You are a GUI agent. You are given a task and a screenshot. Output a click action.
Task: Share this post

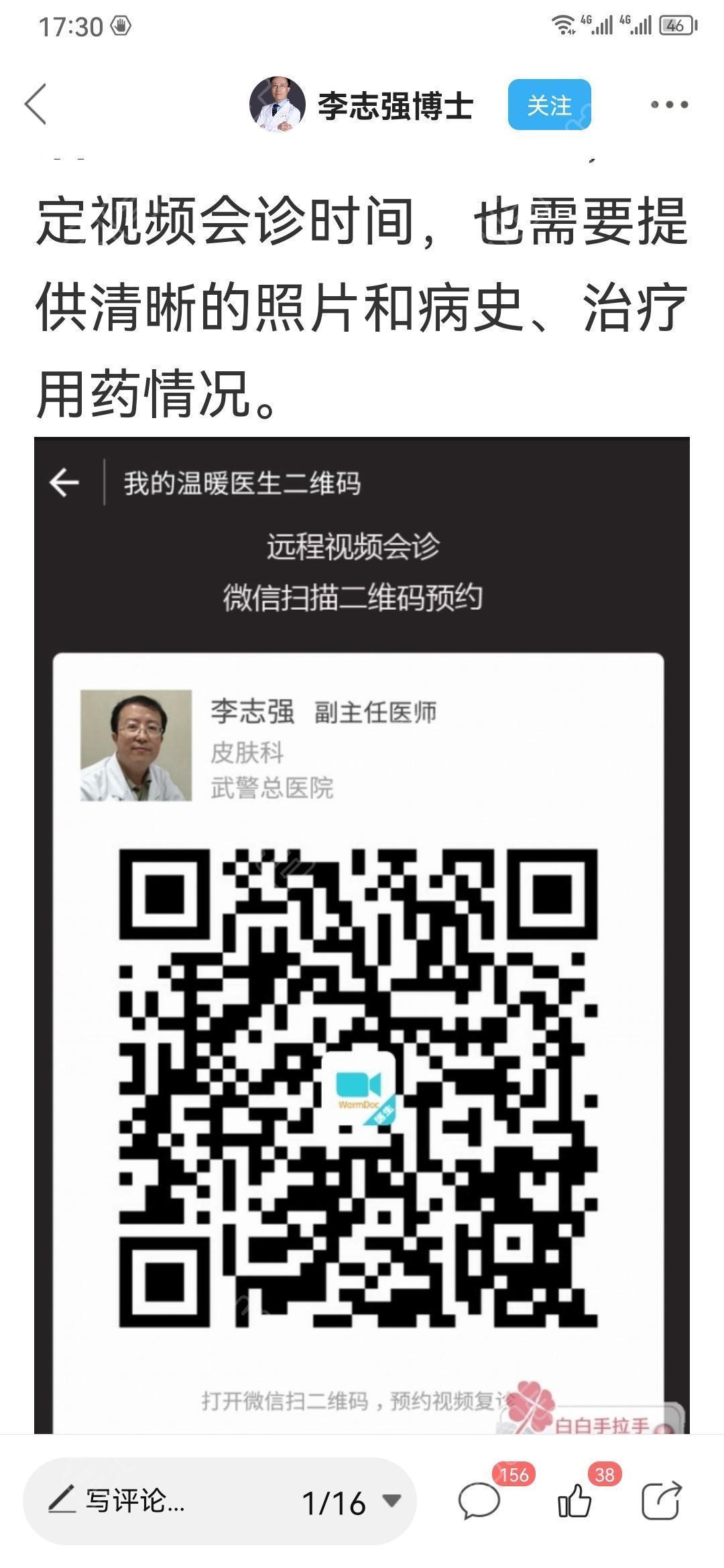click(x=661, y=1501)
